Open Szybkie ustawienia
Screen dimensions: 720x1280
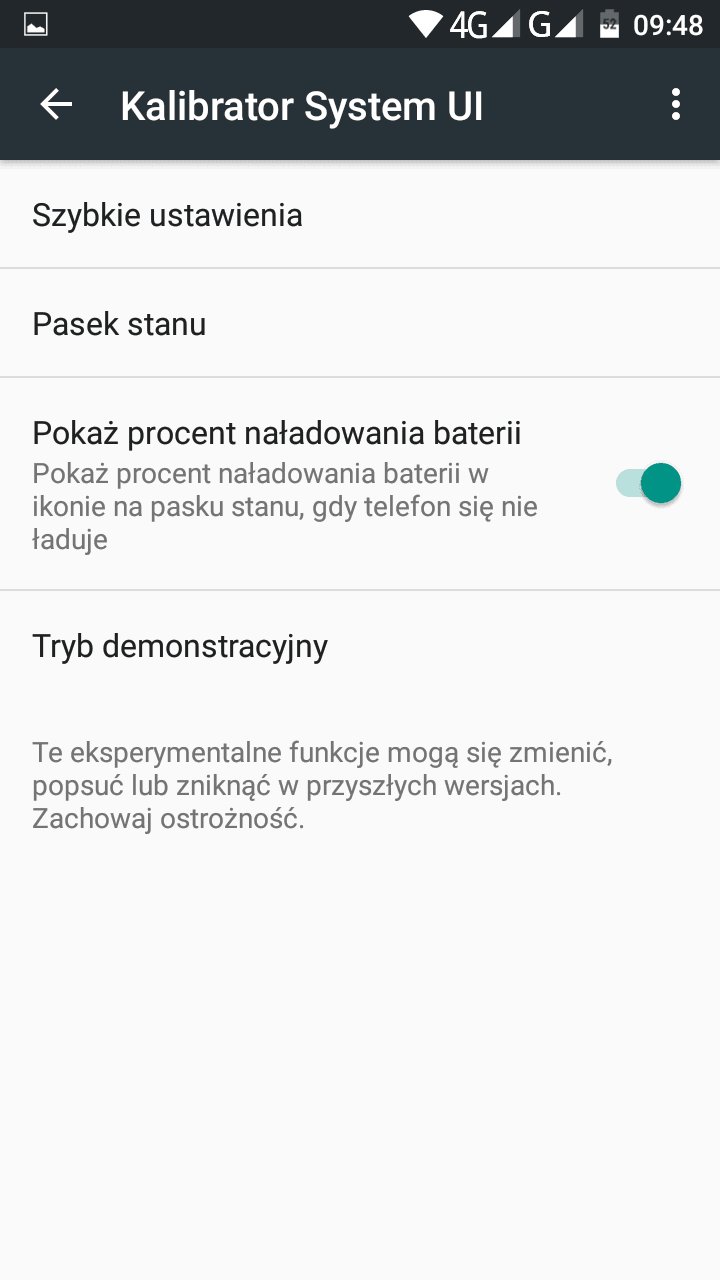(360, 215)
